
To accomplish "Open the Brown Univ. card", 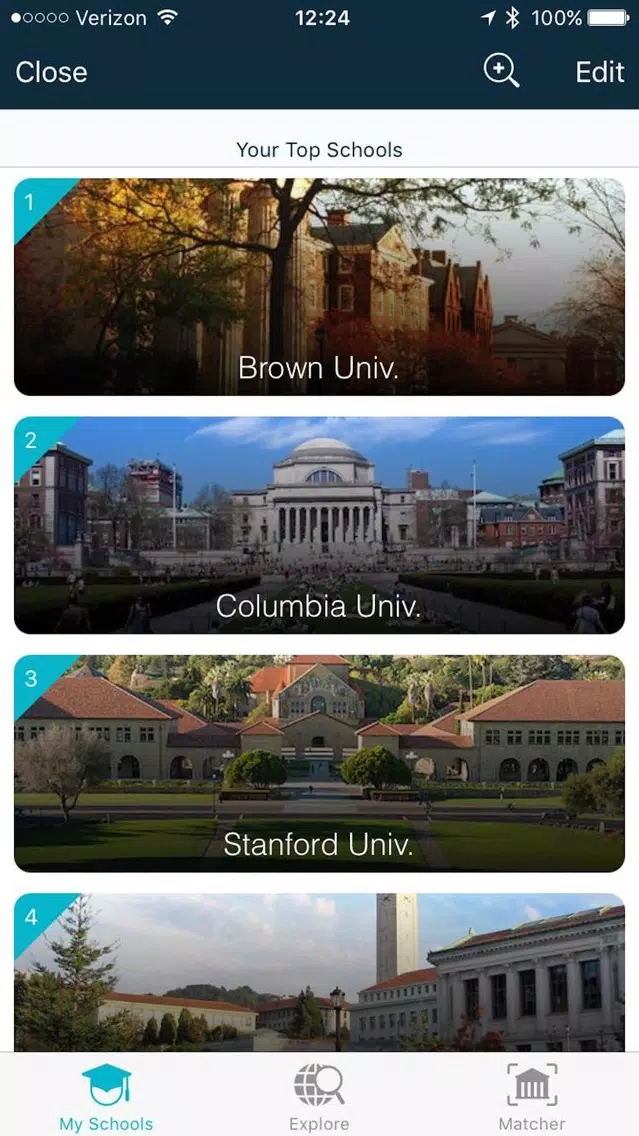I will pos(320,286).
